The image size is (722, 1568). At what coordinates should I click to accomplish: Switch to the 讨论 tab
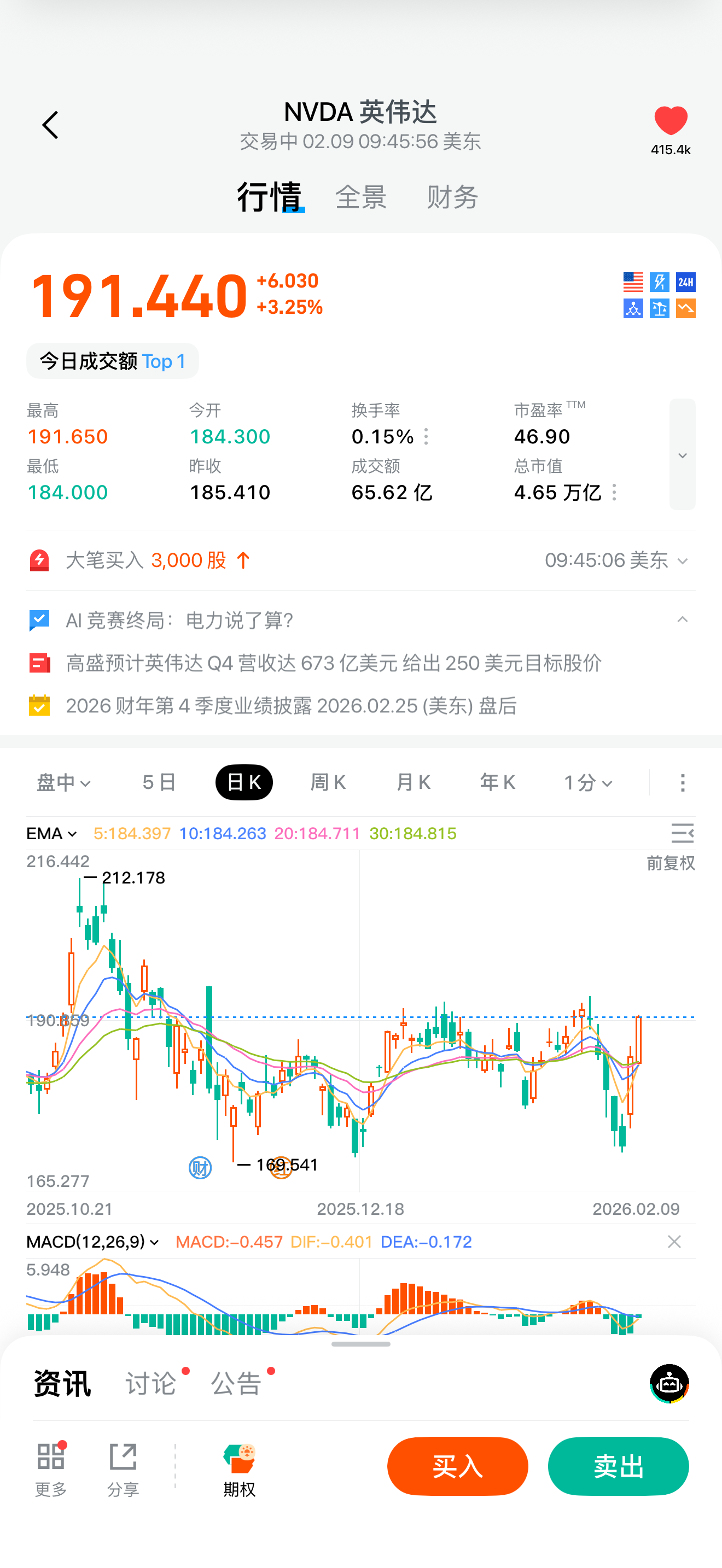(x=151, y=1384)
